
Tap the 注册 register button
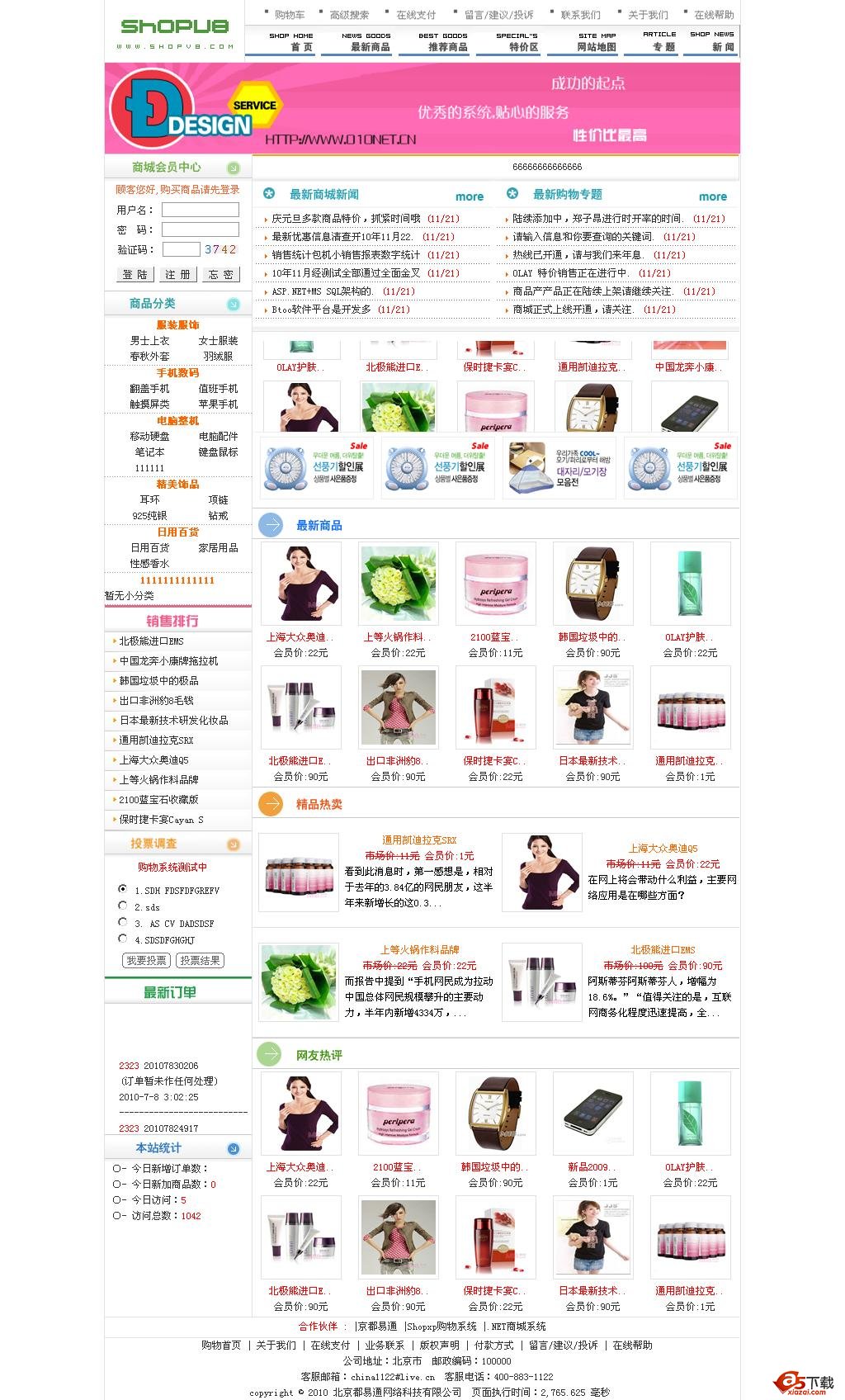pyautogui.click(x=177, y=274)
